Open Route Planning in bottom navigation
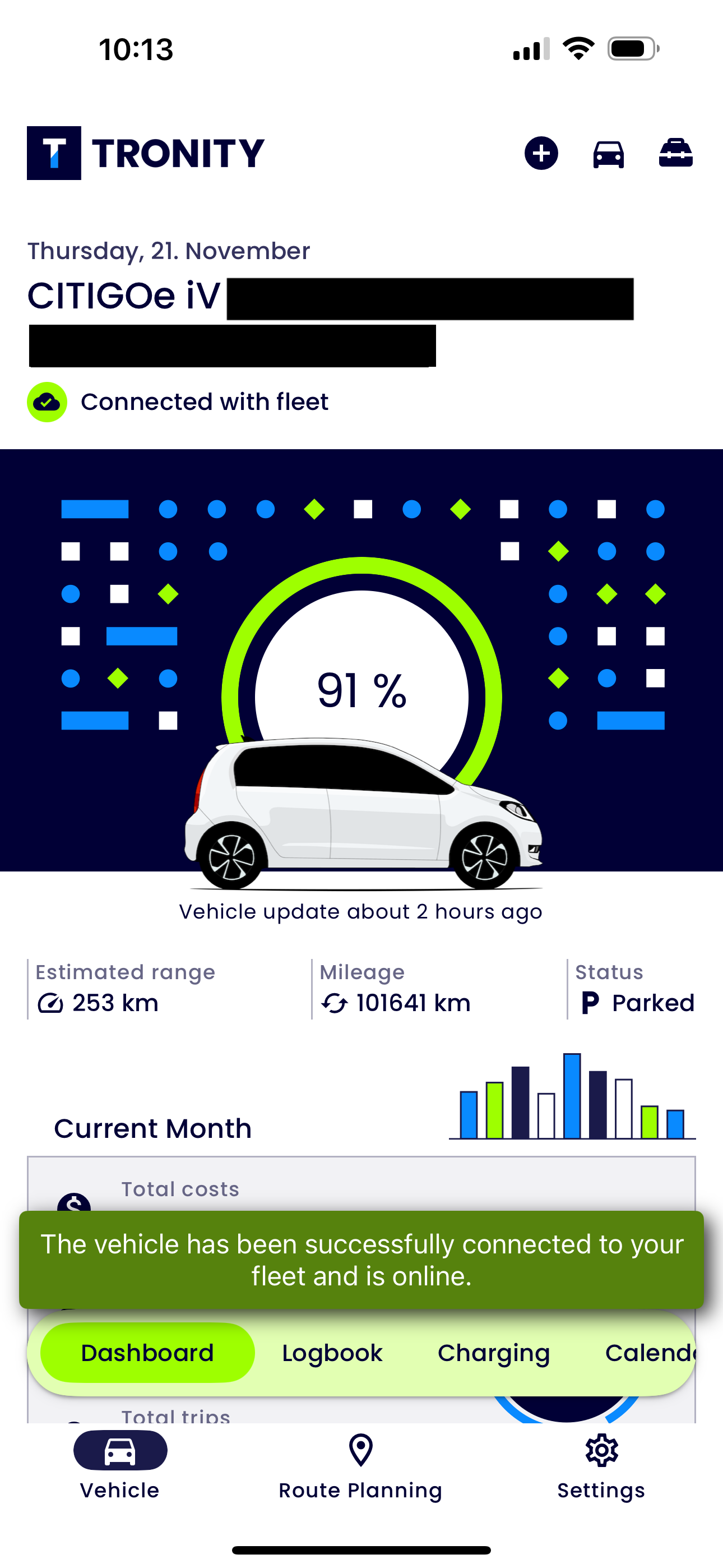Viewport: 723px width, 1568px height. pos(360,1466)
